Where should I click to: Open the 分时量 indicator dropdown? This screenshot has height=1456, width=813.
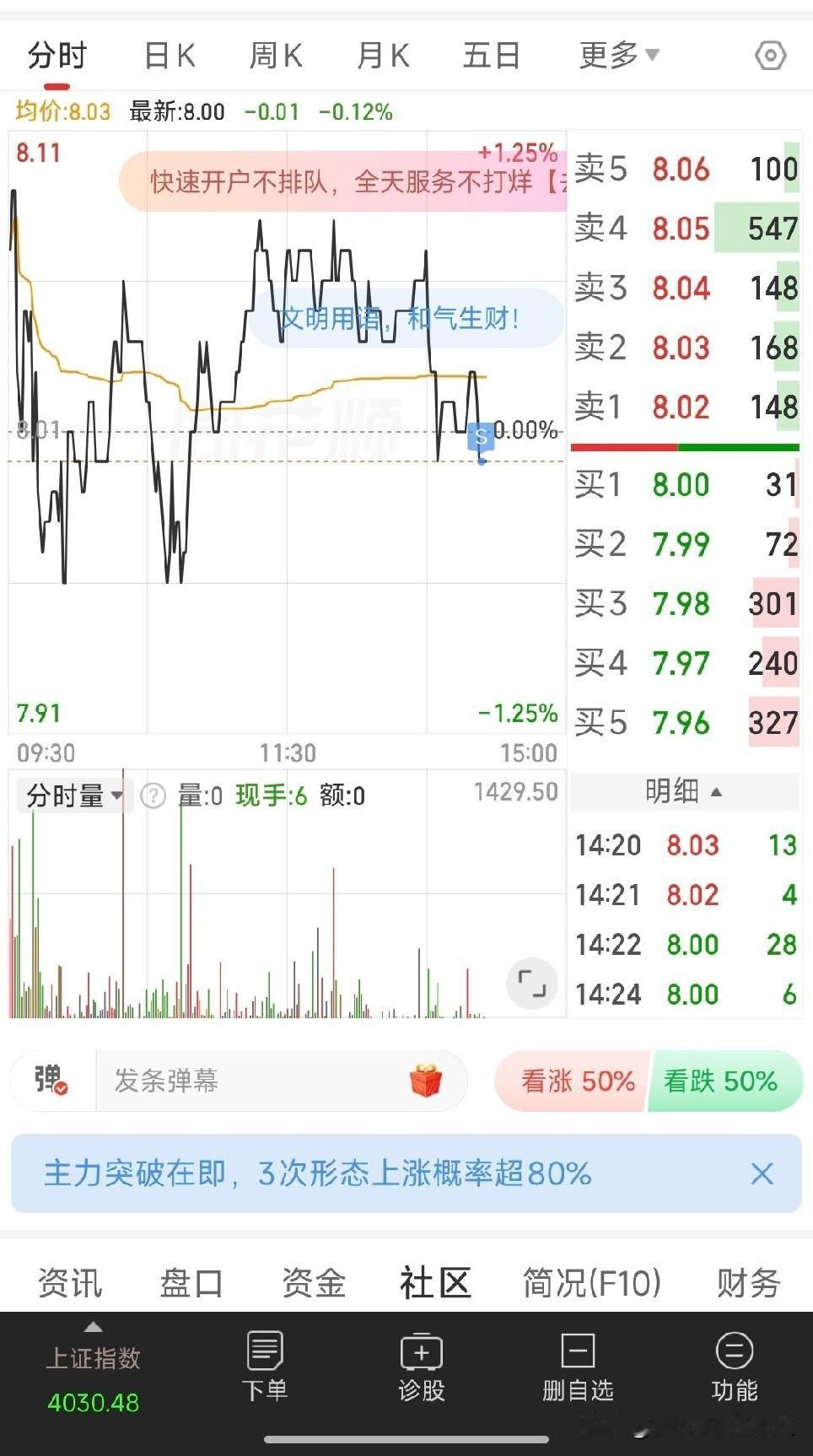click(x=74, y=795)
